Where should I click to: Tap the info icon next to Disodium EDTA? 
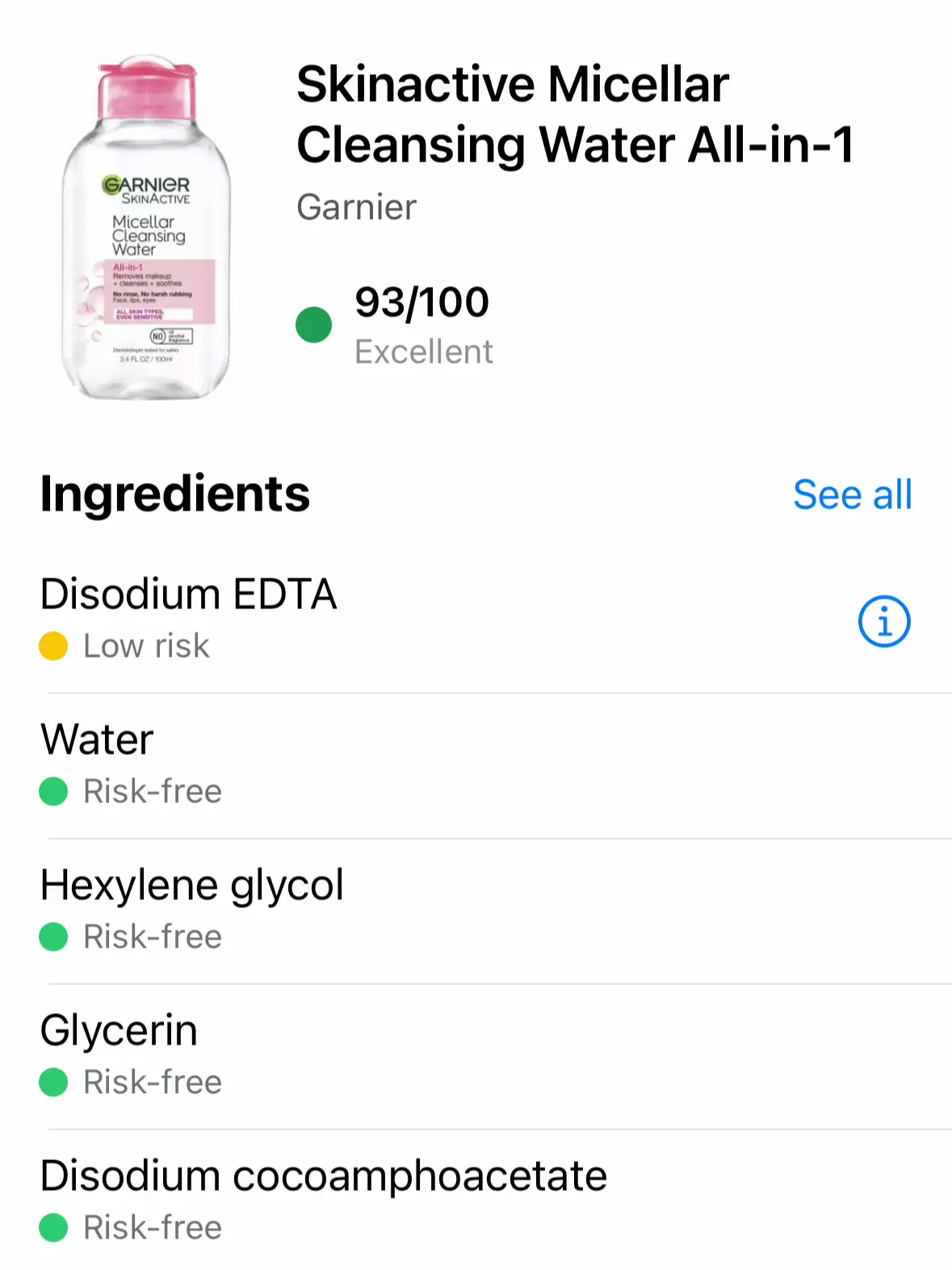884,620
